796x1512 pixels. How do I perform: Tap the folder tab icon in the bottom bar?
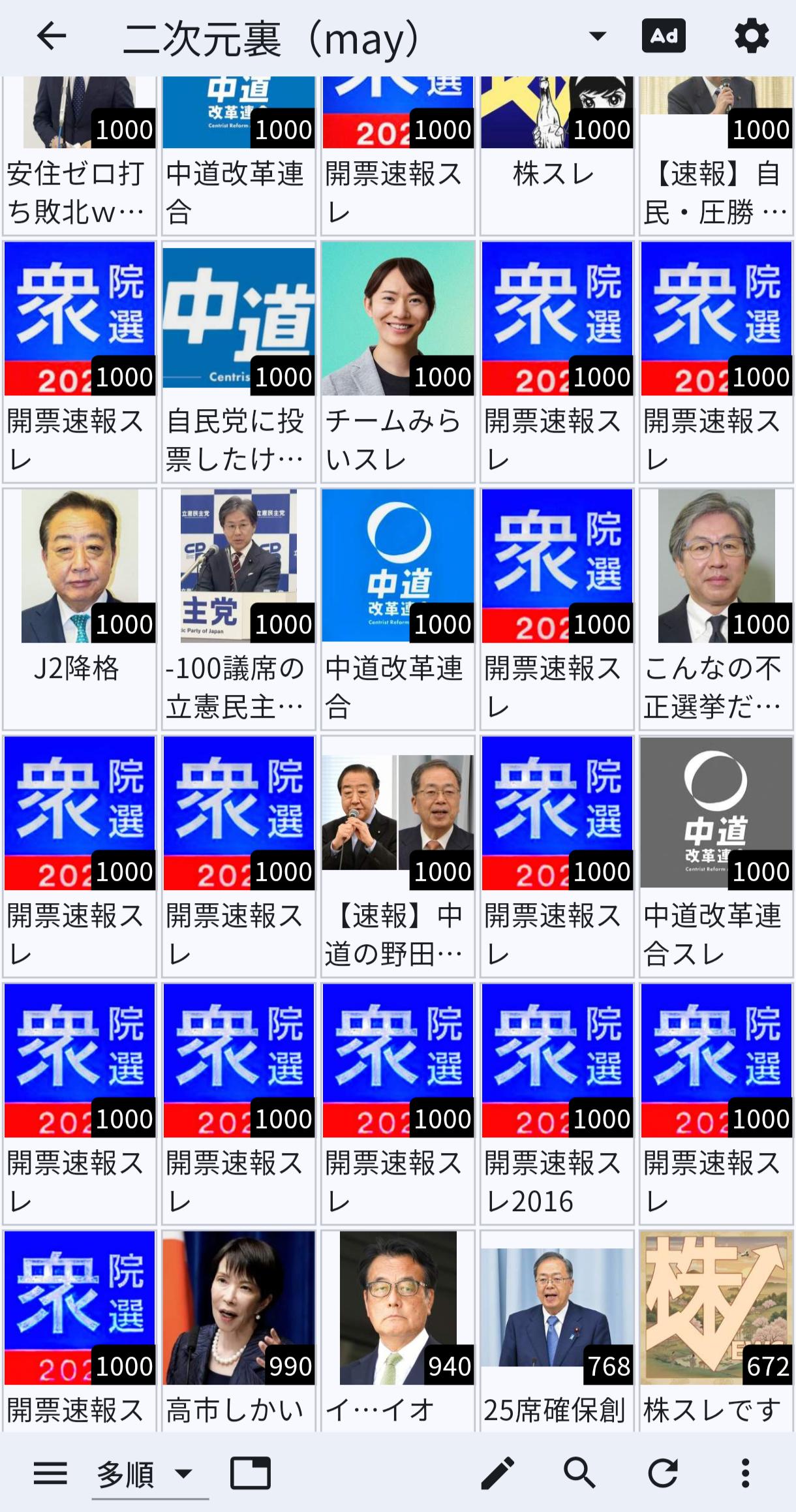[x=251, y=1473]
